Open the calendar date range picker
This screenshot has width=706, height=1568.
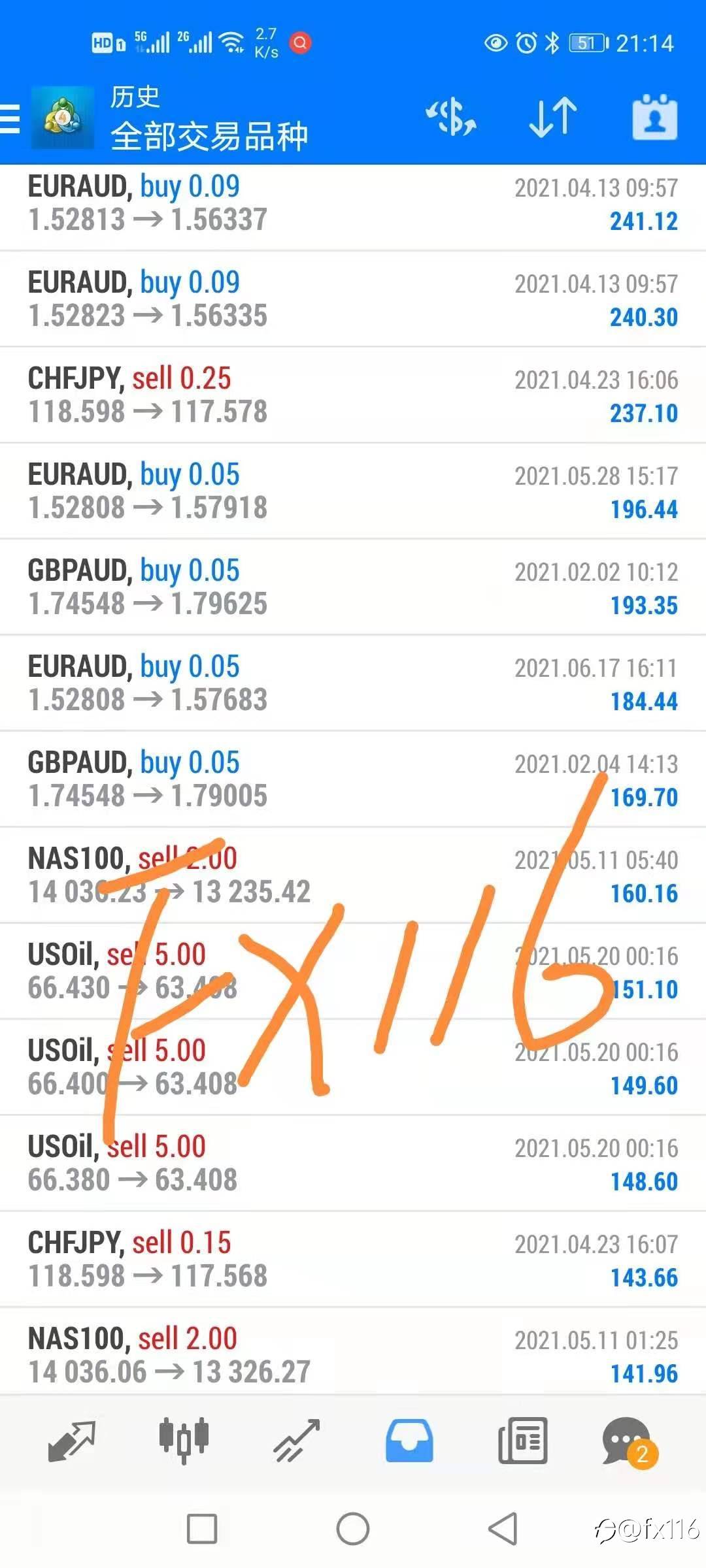(x=655, y=118)
